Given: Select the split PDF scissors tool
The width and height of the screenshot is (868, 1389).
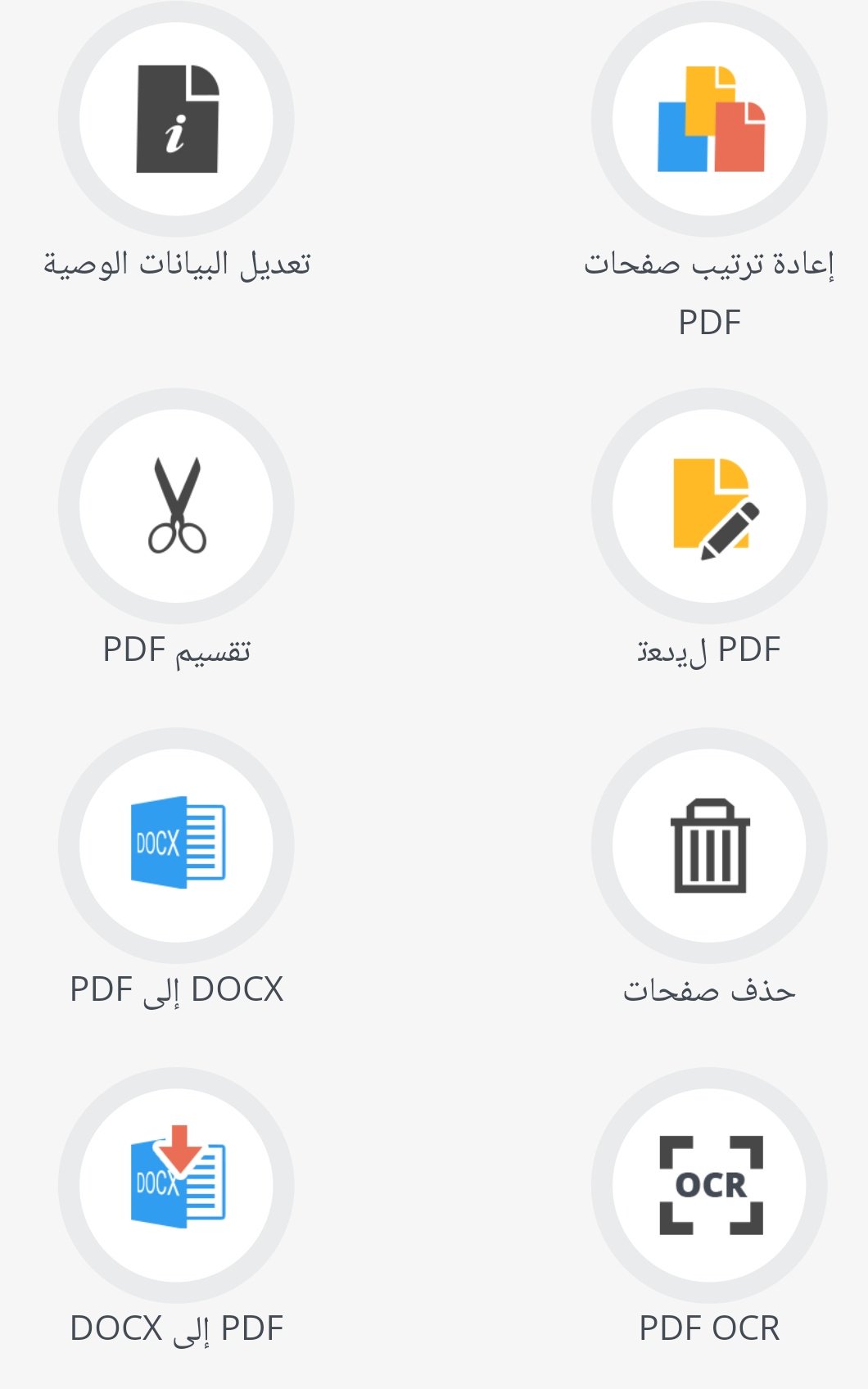Looking at the screenshot, I should (x=176, y=506).
